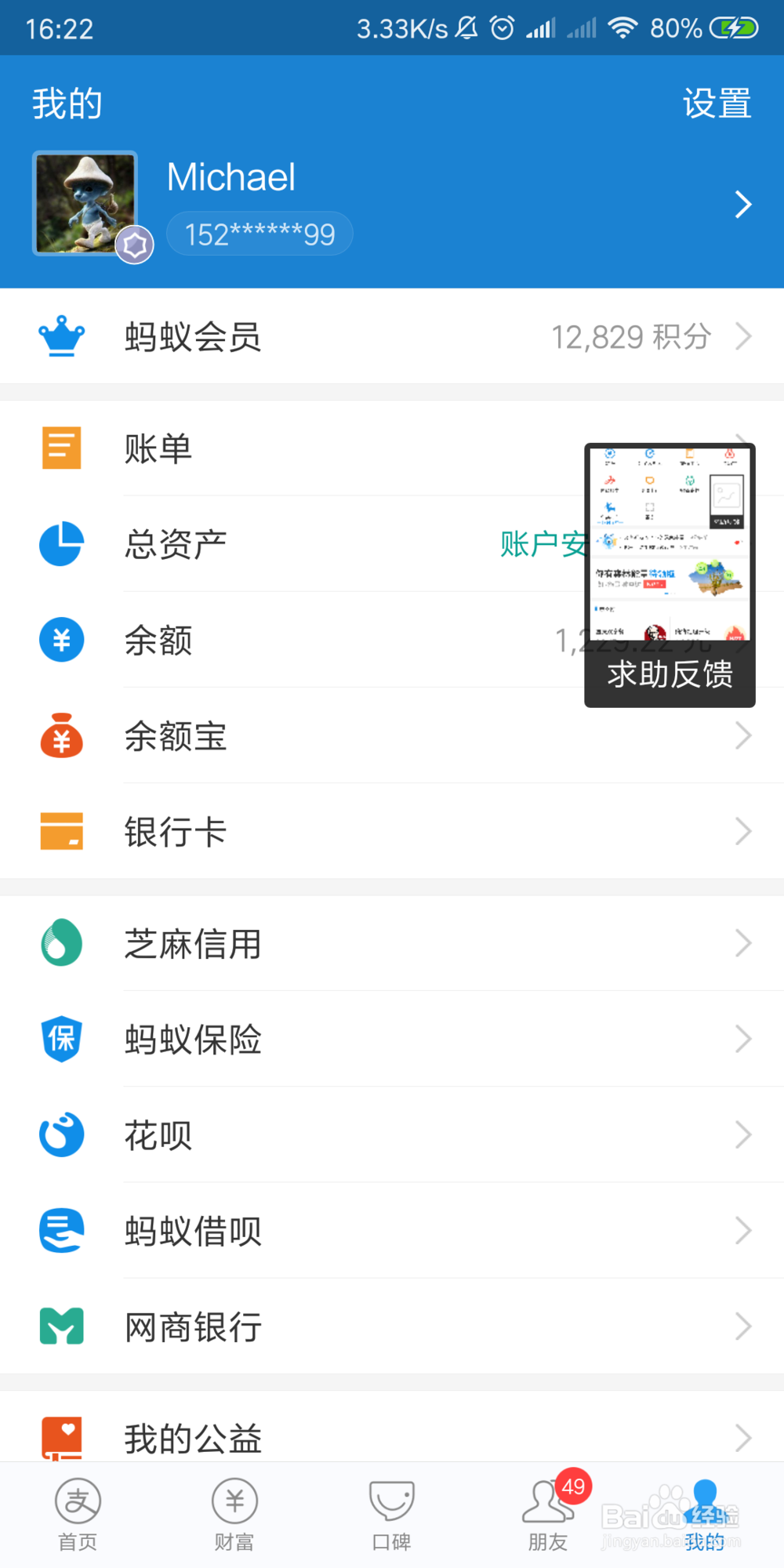Image resolution: width=784 pixels, height=1568 pixels.
Task: Select the 花呗 Huabei icon
Action: coord(61,1134)
